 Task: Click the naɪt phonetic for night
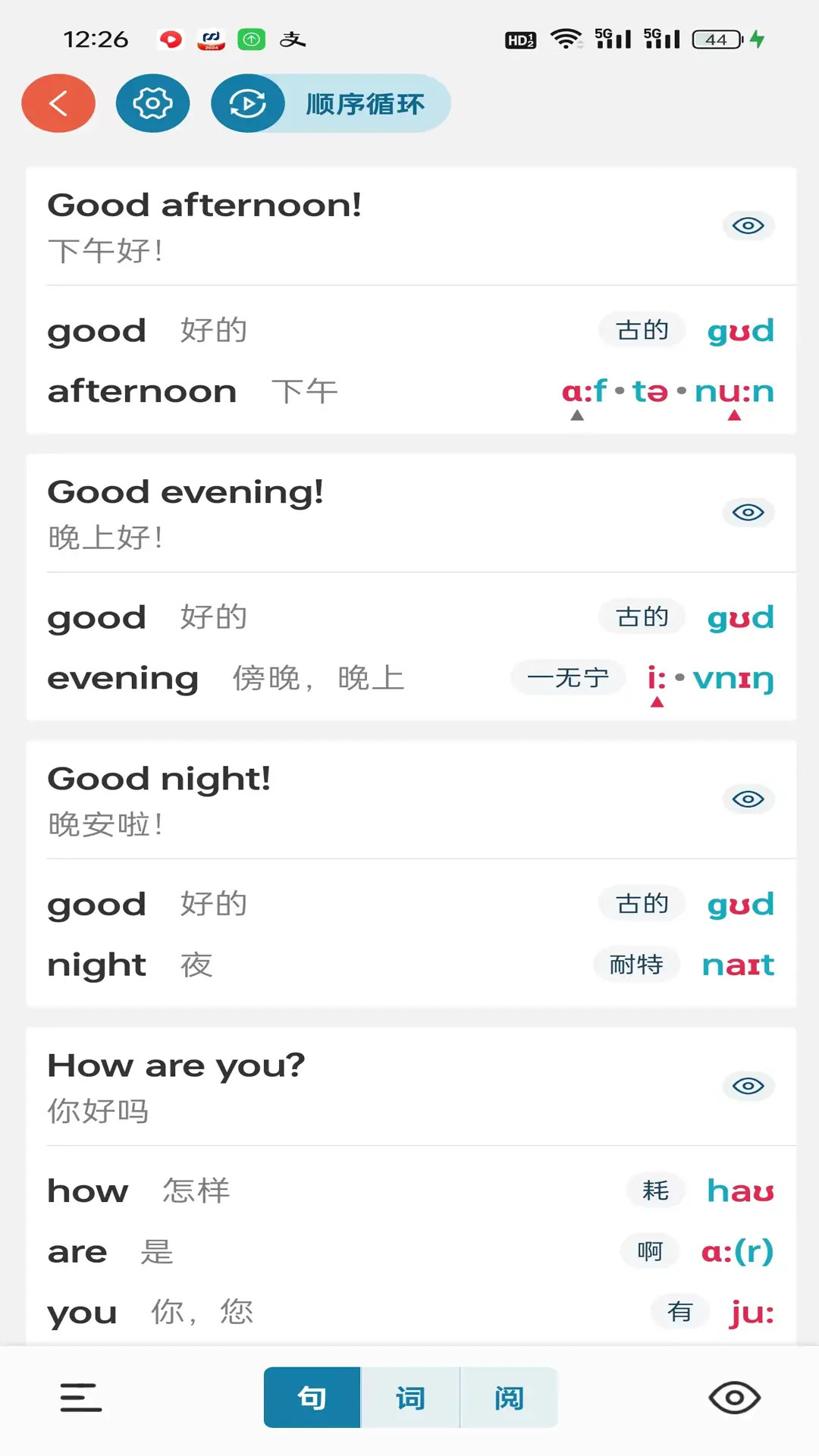[737, 965]
